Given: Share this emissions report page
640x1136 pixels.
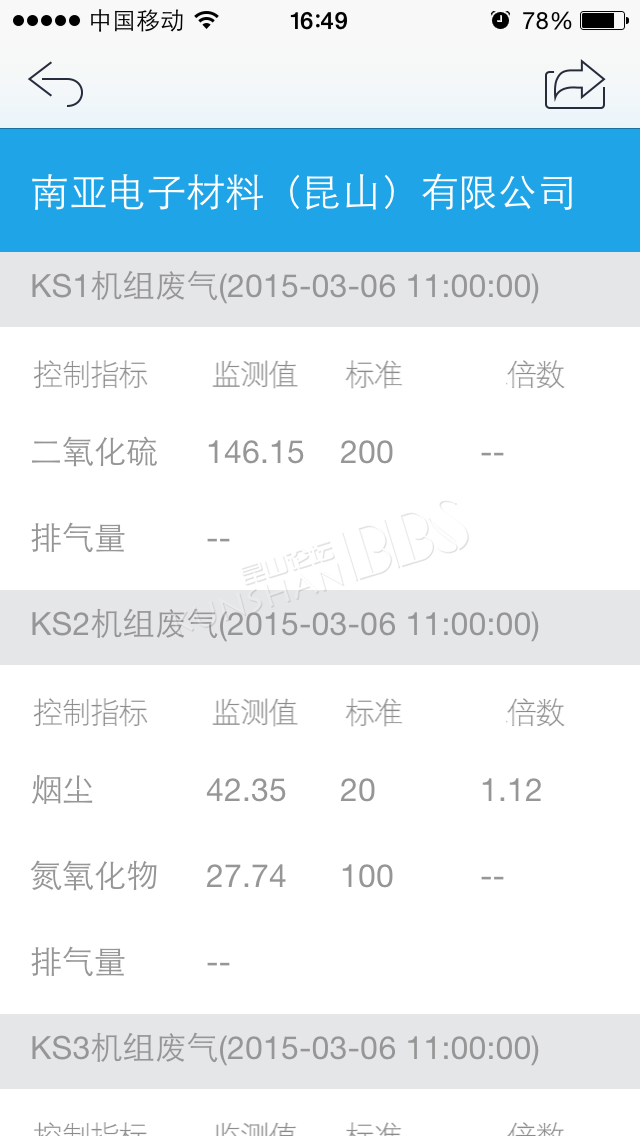Looking at the screenshot, I should pyautogui.click(x=575, y=85).
